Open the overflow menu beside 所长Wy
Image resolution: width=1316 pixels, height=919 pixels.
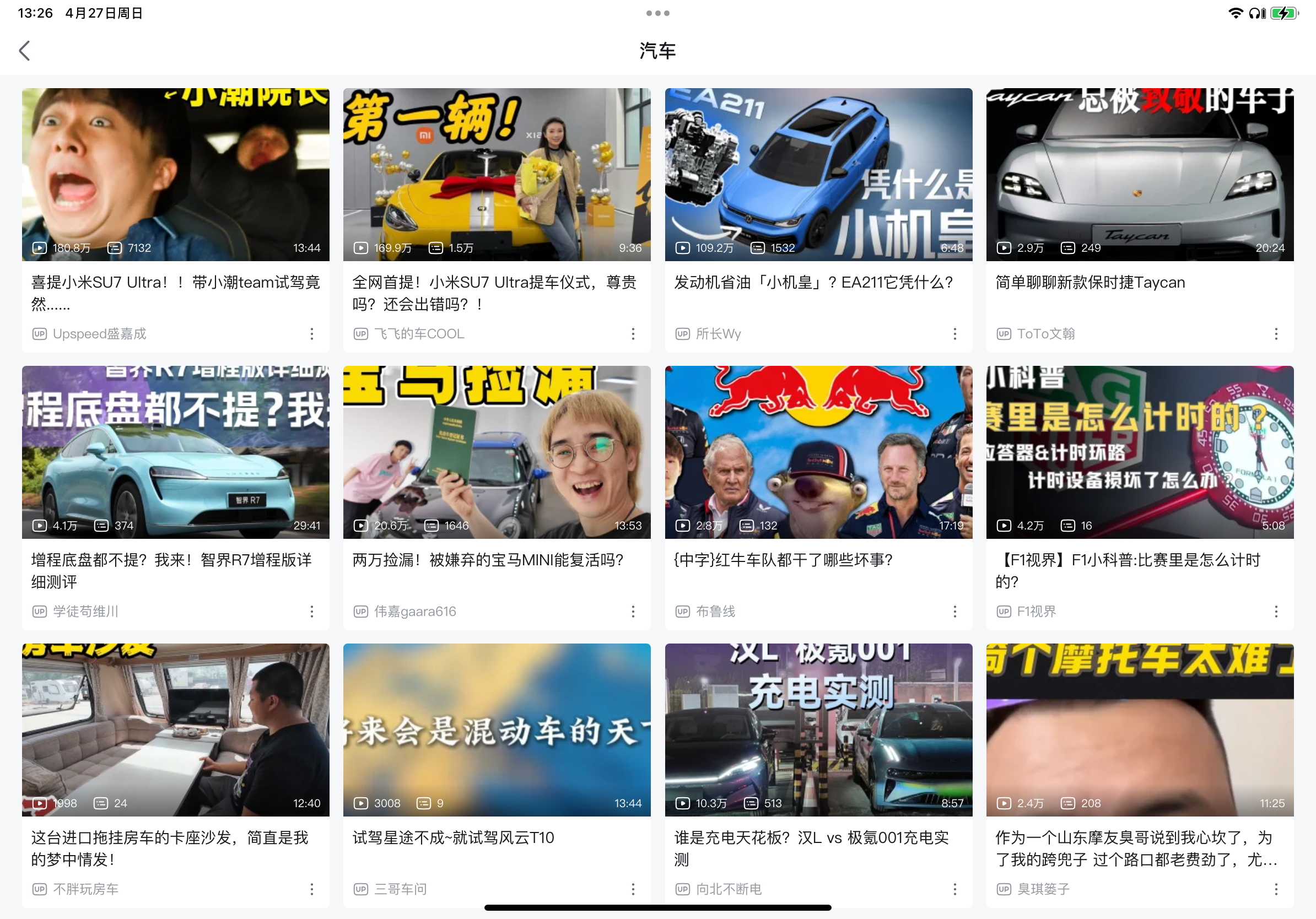click(x=954, y=333)
